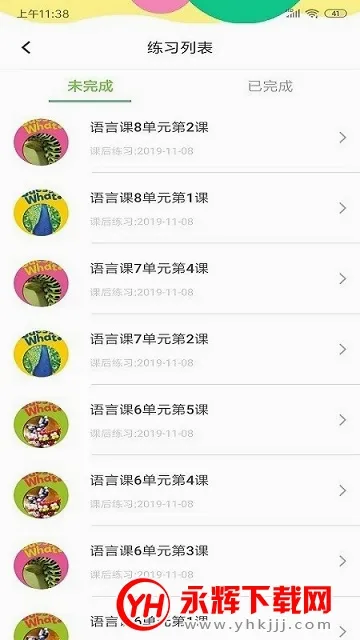This screenshot has height=640, width=360.
Task: Open 语言课7单元第2课 exercise
Action: 180,349
